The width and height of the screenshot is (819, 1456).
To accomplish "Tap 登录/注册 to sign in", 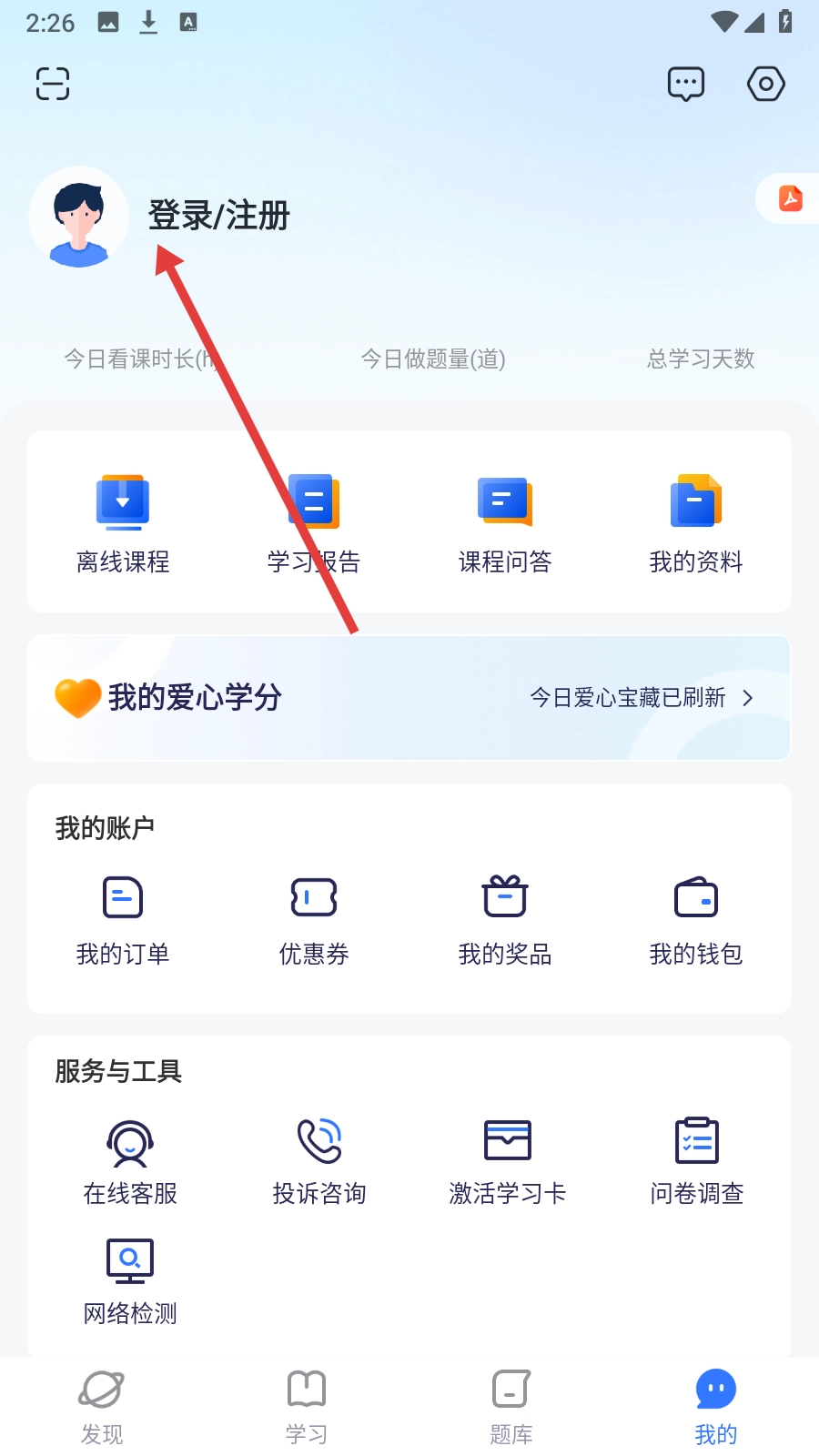I will tap(218, 216).
